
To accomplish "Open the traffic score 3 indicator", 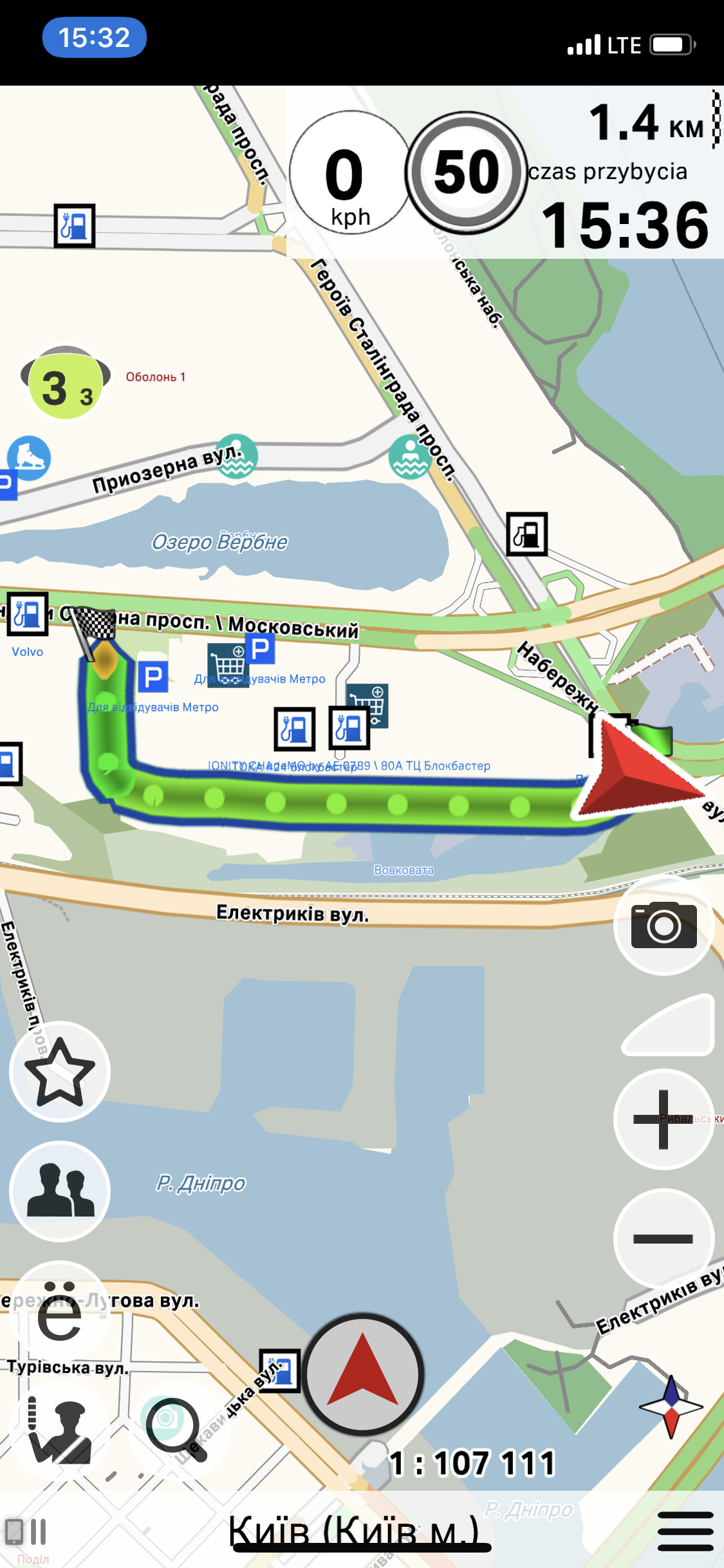I will tap(66, 384).
